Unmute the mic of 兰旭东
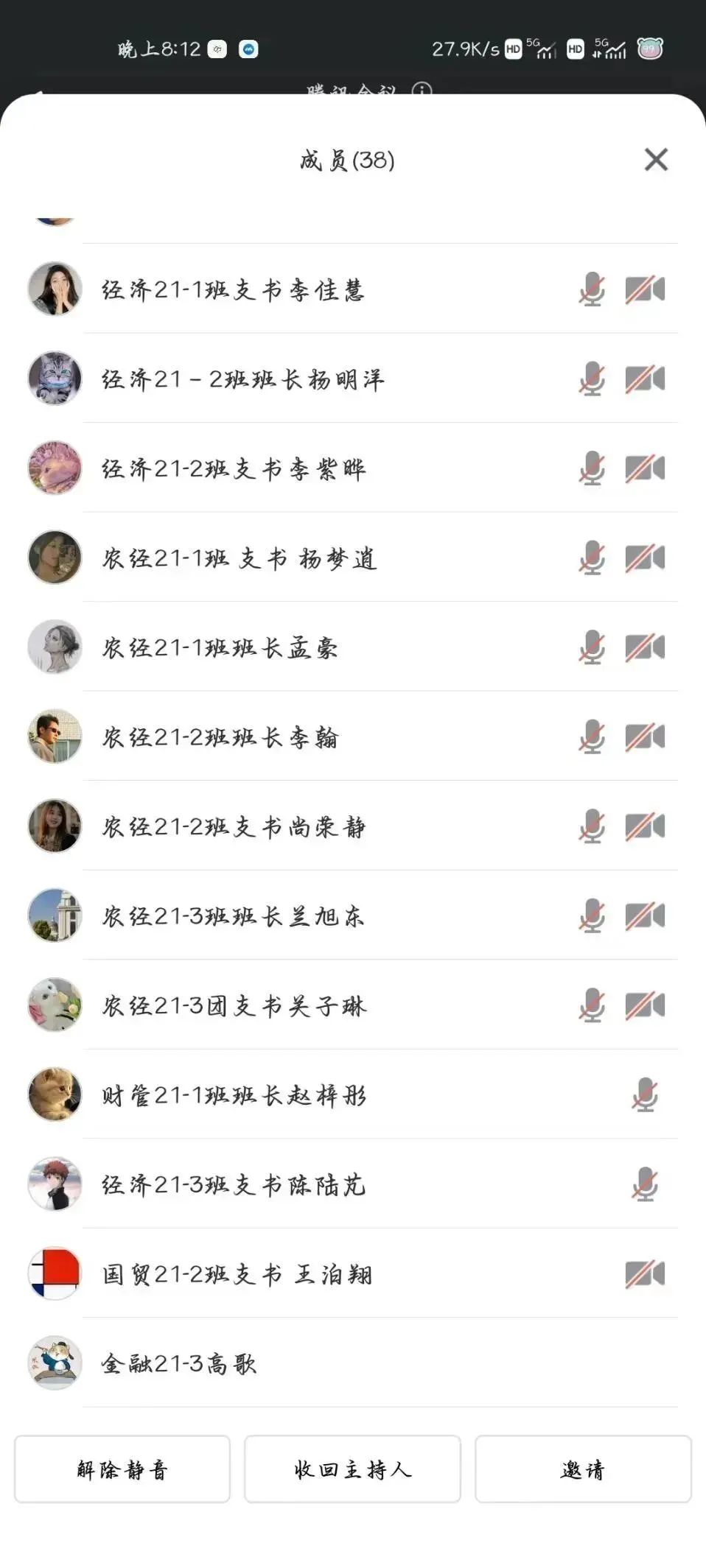The image size is (706, 1568). coord(591,917)
